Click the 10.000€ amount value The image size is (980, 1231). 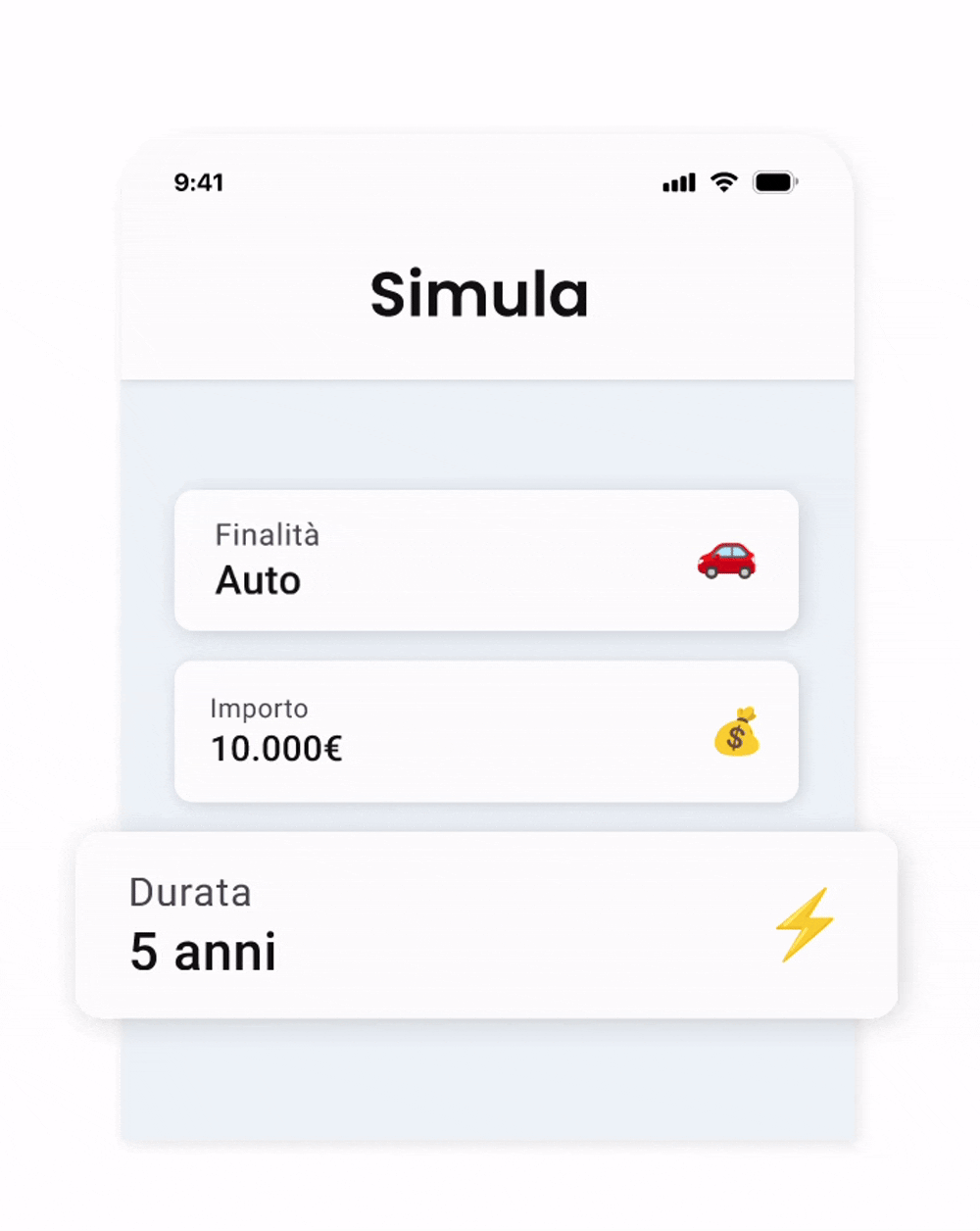(x=277, y=748)
